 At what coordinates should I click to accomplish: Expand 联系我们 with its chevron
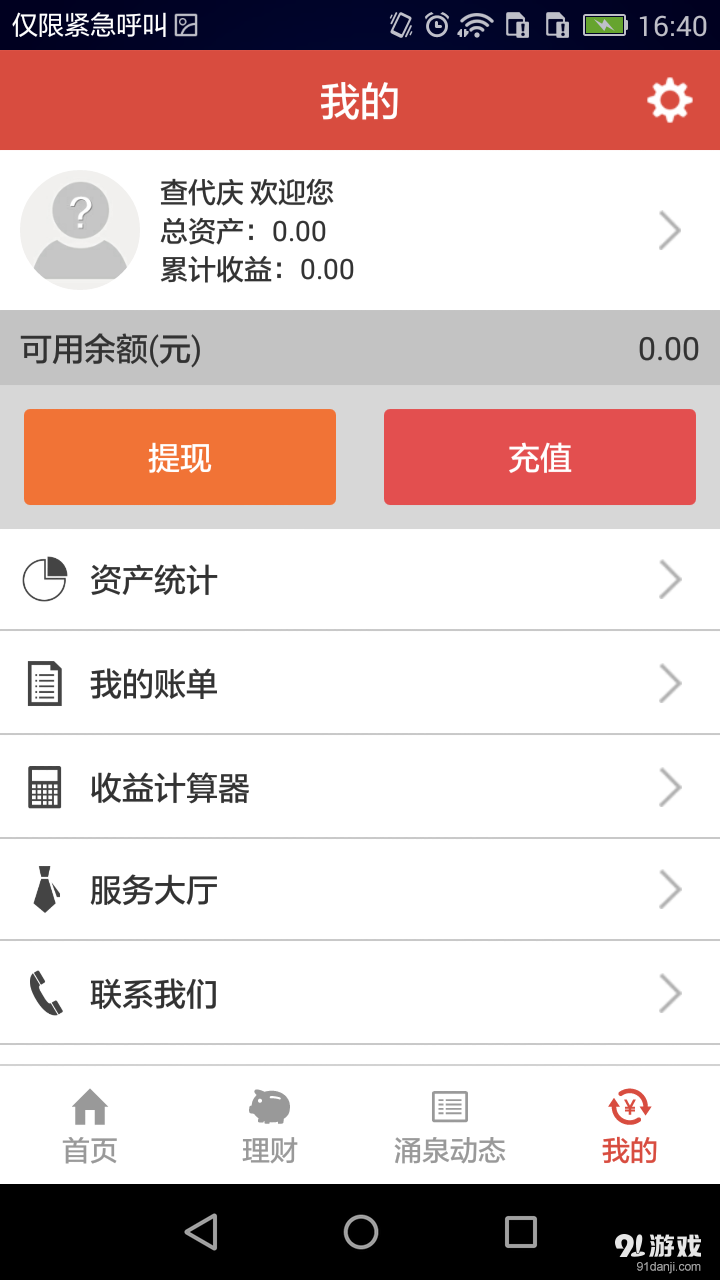click(x=671, y=993)
